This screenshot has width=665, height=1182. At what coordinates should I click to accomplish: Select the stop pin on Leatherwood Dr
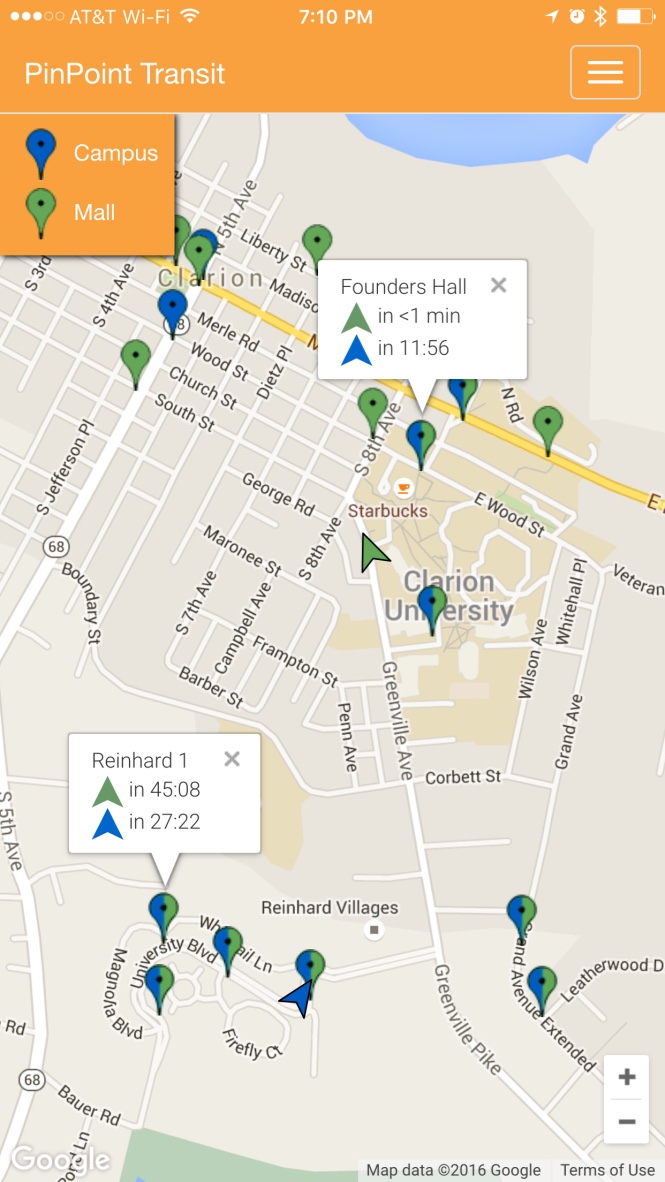(542, 990)
